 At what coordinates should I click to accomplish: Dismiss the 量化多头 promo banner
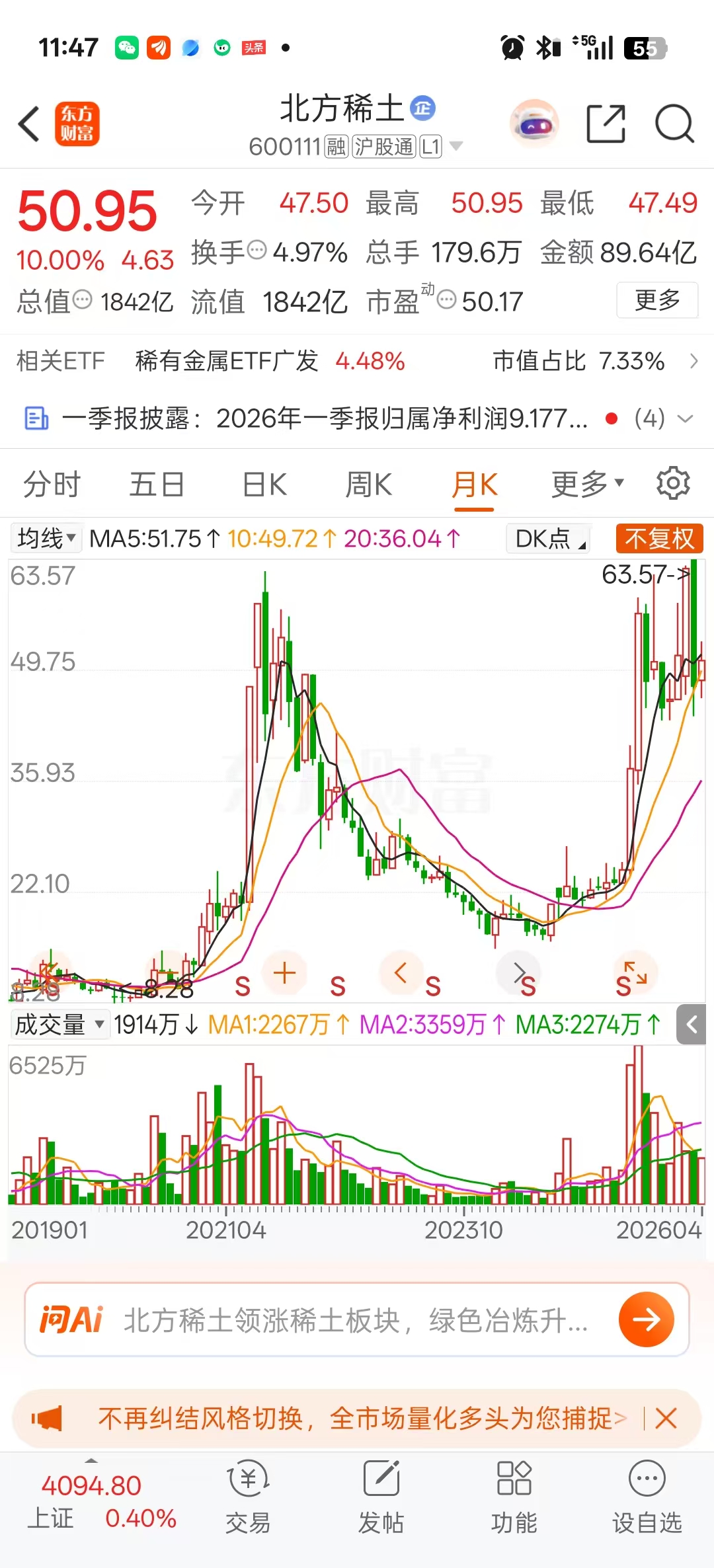(666, 1419)
